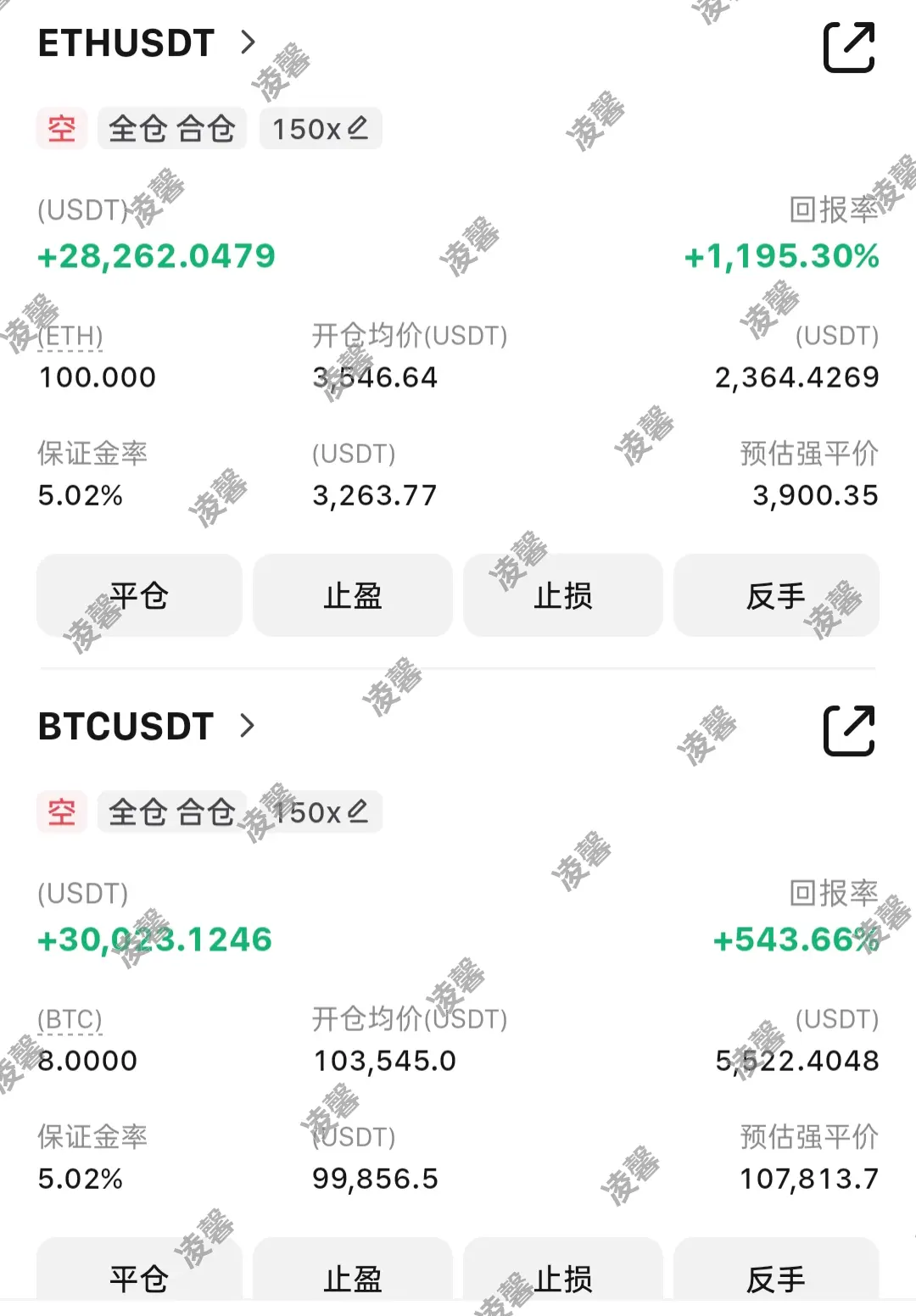
Task: Tap 平仓 to close the ETHUSDT position
Action: [x=139, y=595]
